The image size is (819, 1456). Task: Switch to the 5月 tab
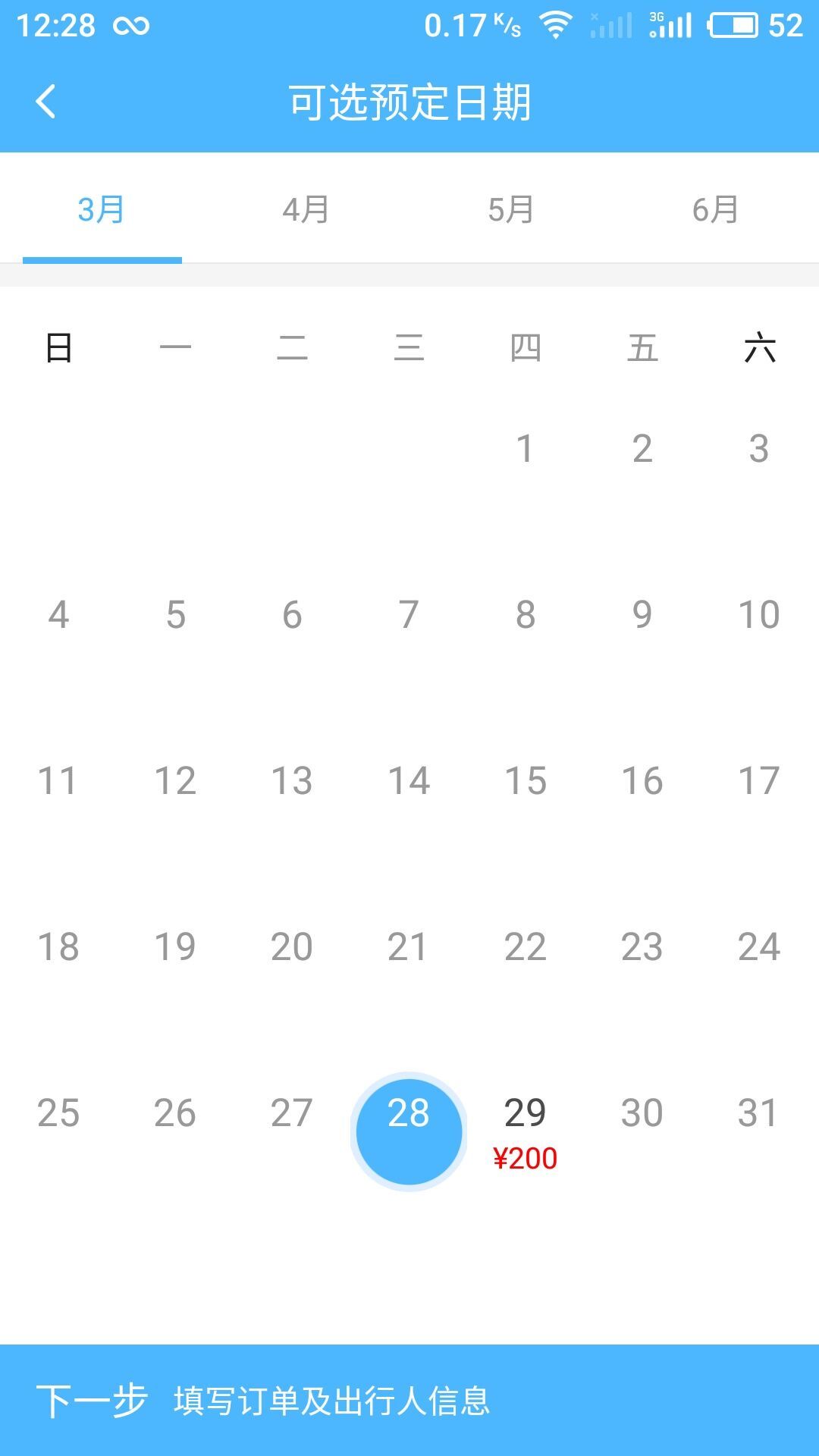click(x=511, y=209)
